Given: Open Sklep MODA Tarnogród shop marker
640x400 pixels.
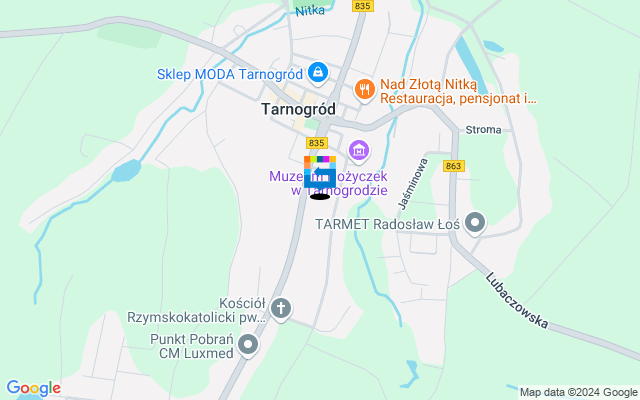Looking at the screenshot, I should 317,73.
